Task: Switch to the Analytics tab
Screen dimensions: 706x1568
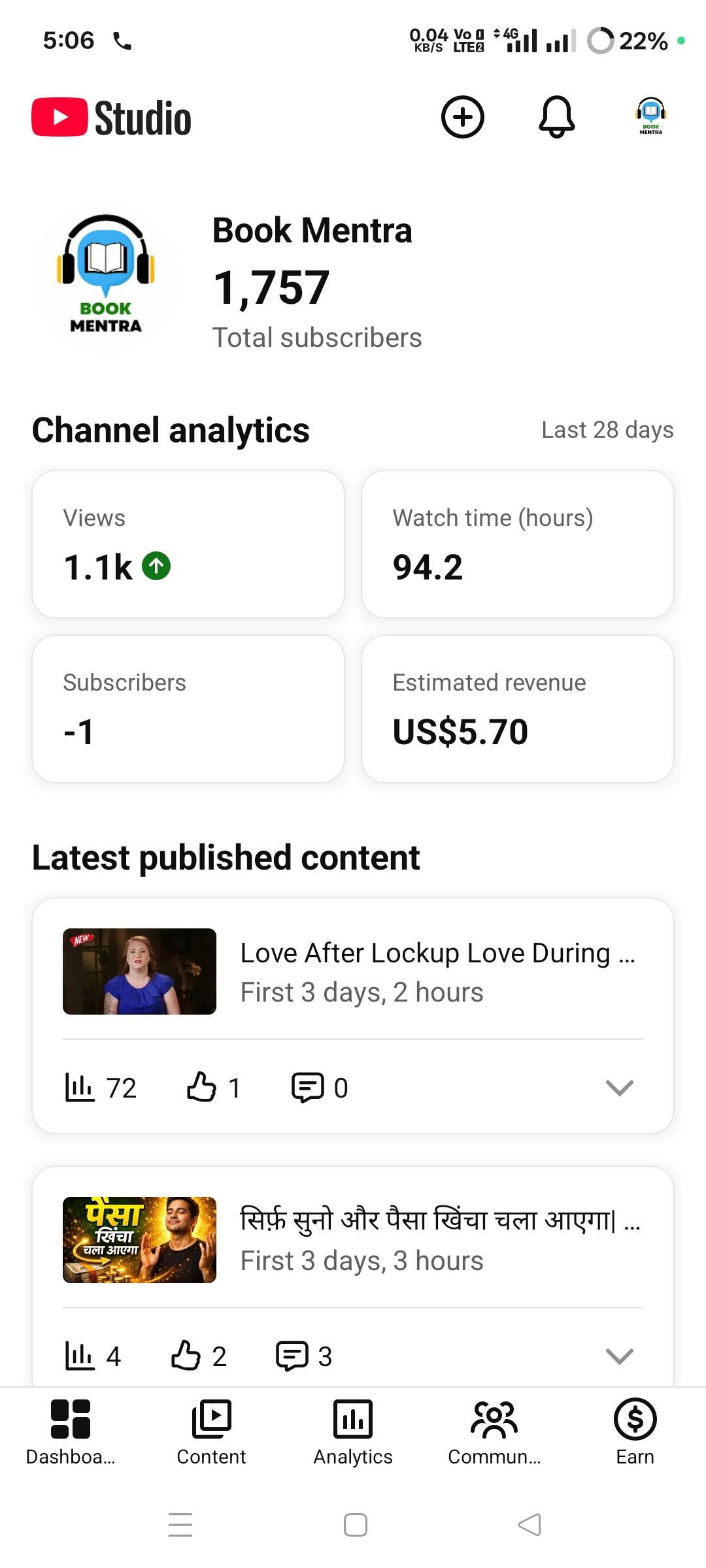Action: tap(353, 1432)
